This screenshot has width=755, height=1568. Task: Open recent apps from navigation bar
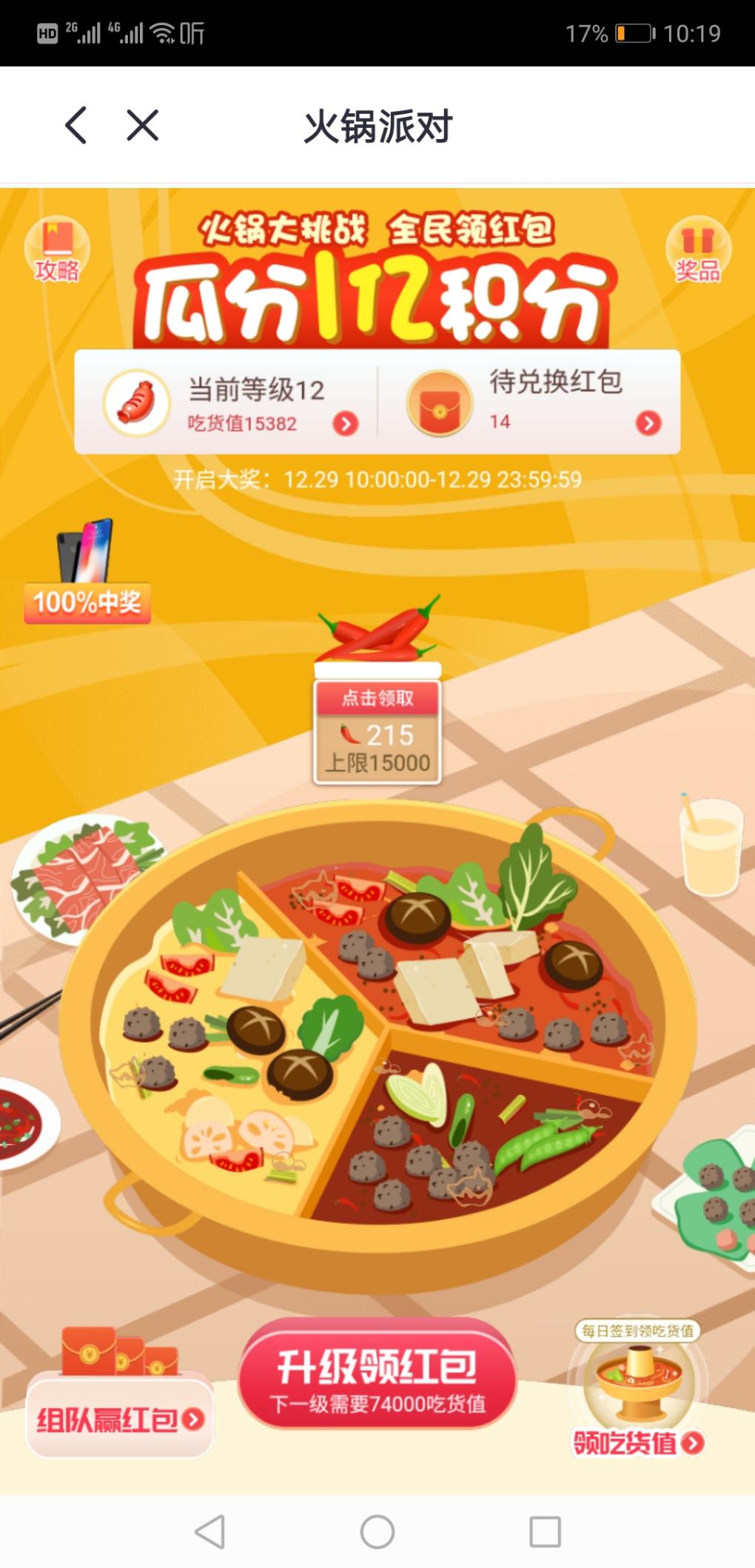(545, 1532)
